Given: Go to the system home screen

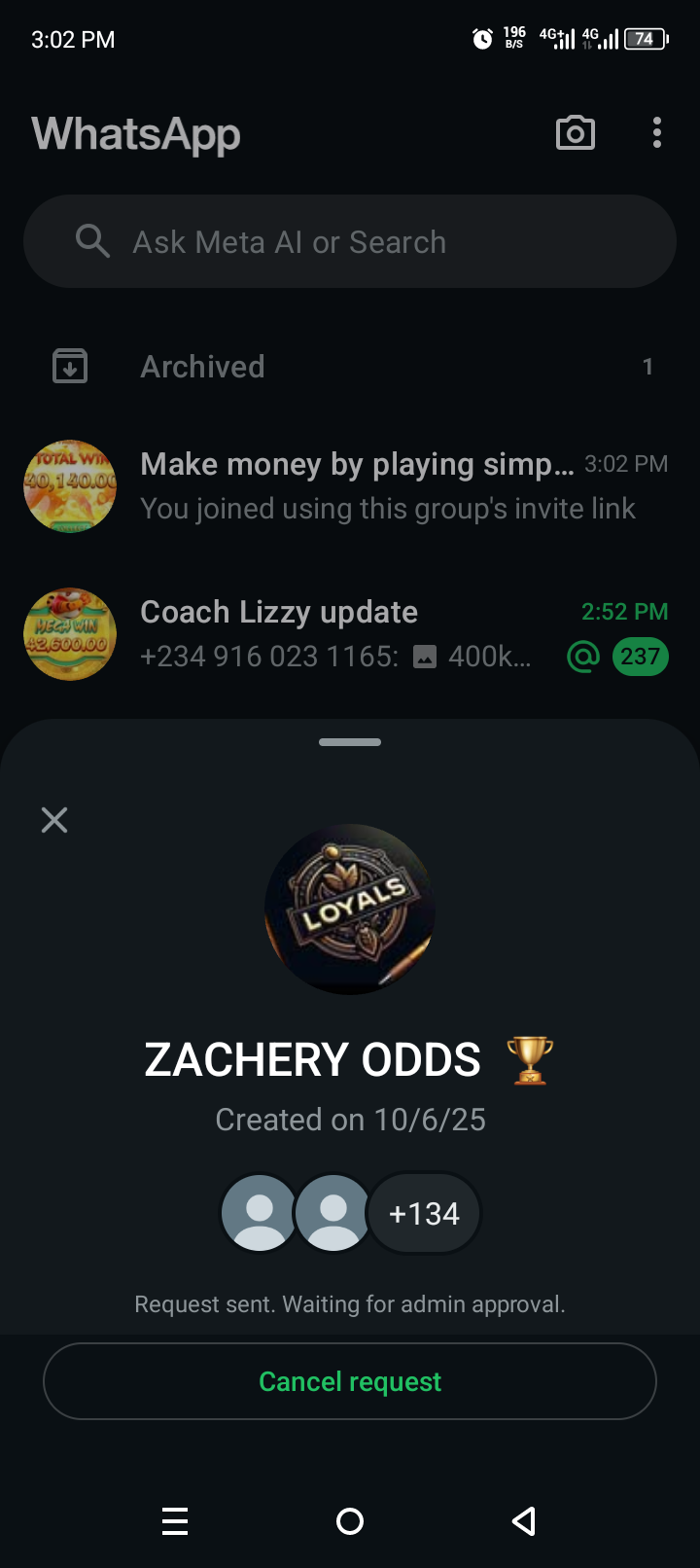Looking at the screenshot, I should pyautogui.click(x=350, y=1521).
